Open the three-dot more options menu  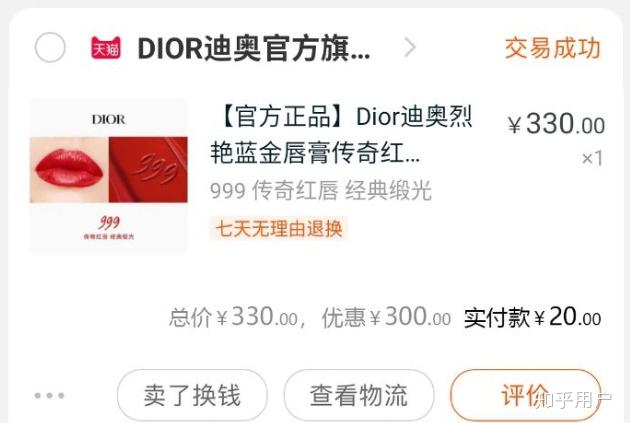click(50, 395)
